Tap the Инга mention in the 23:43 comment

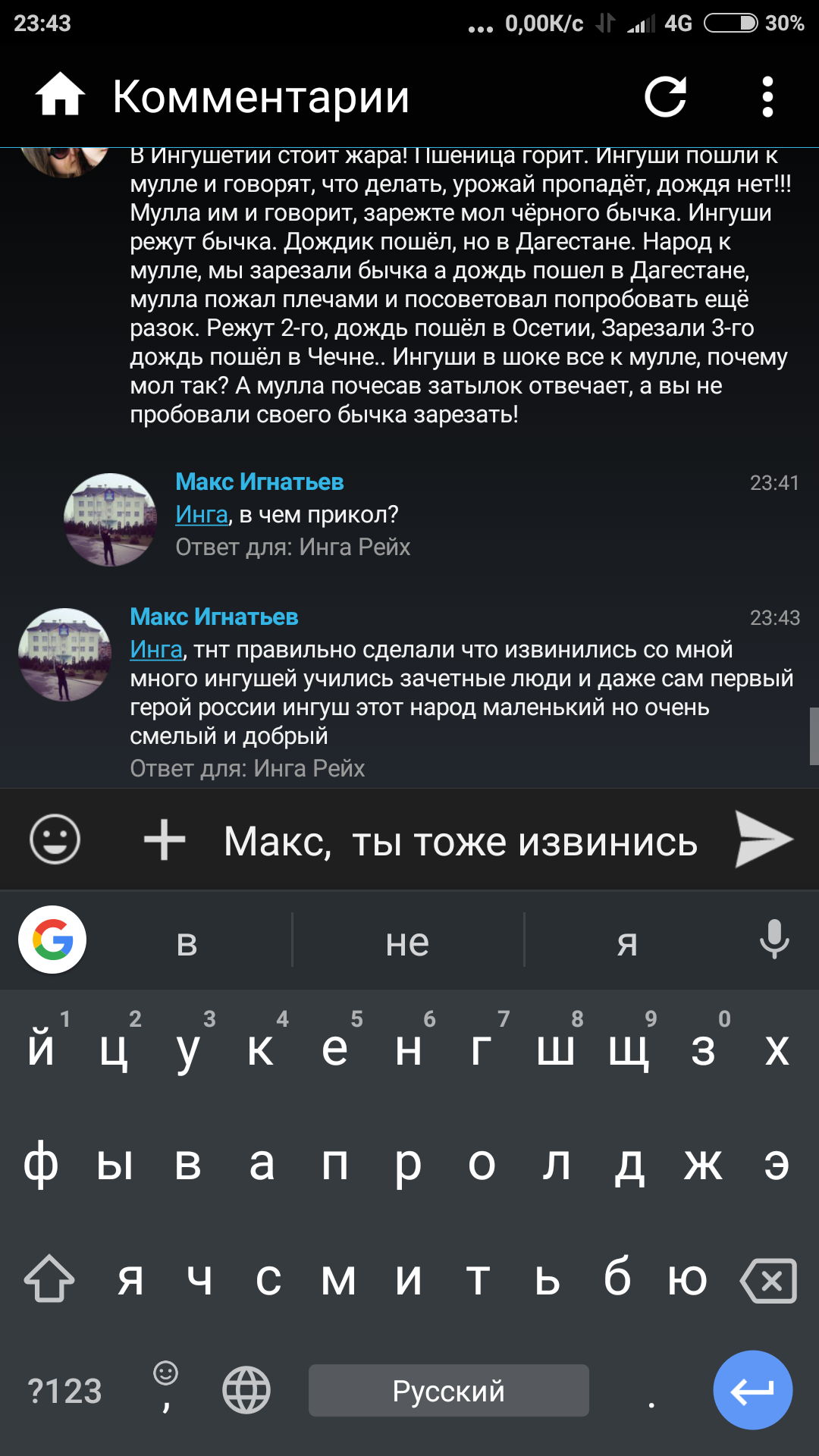(156, 650)
